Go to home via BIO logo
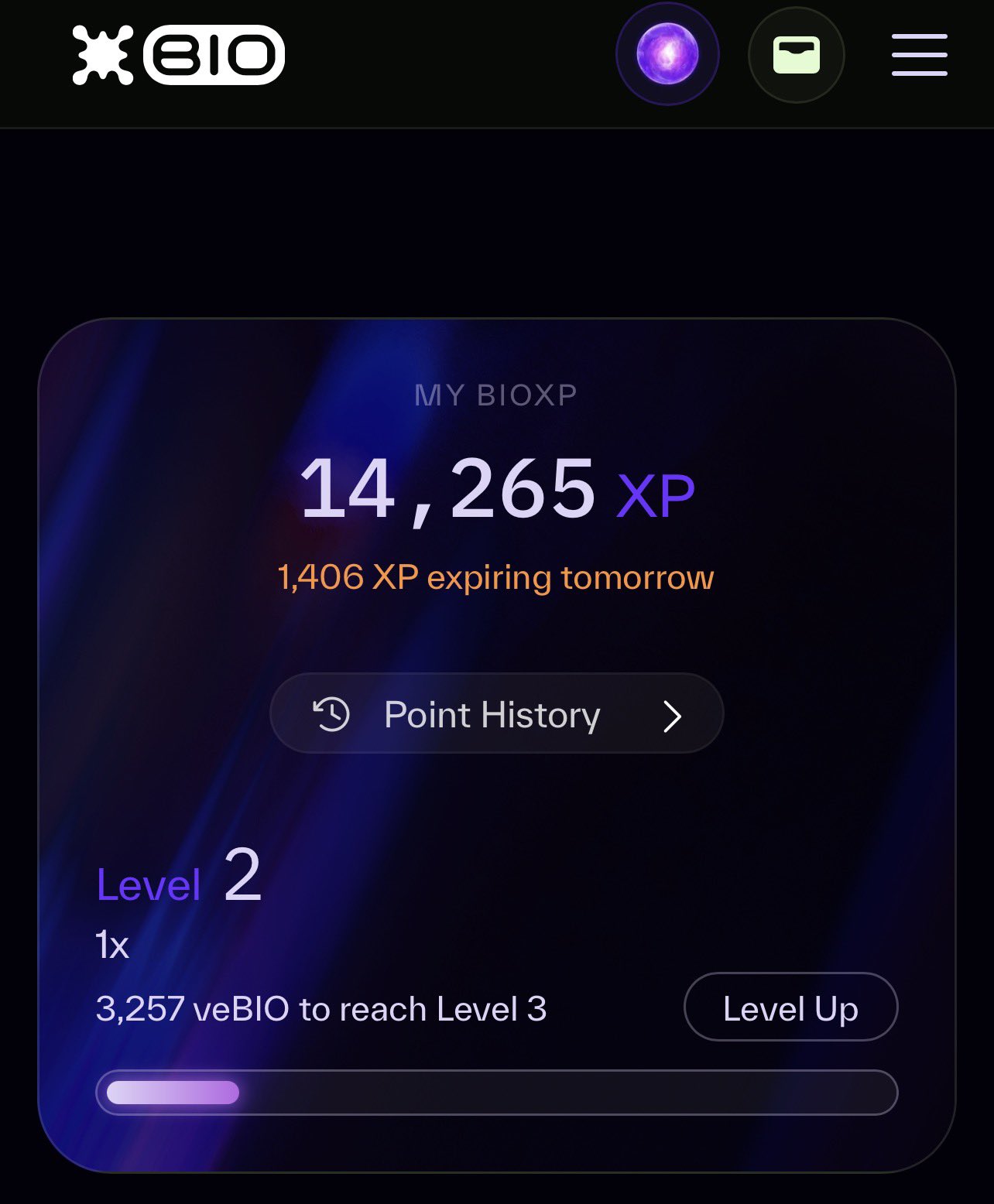This screenshot has width=994, height=1204. [179, 55]
